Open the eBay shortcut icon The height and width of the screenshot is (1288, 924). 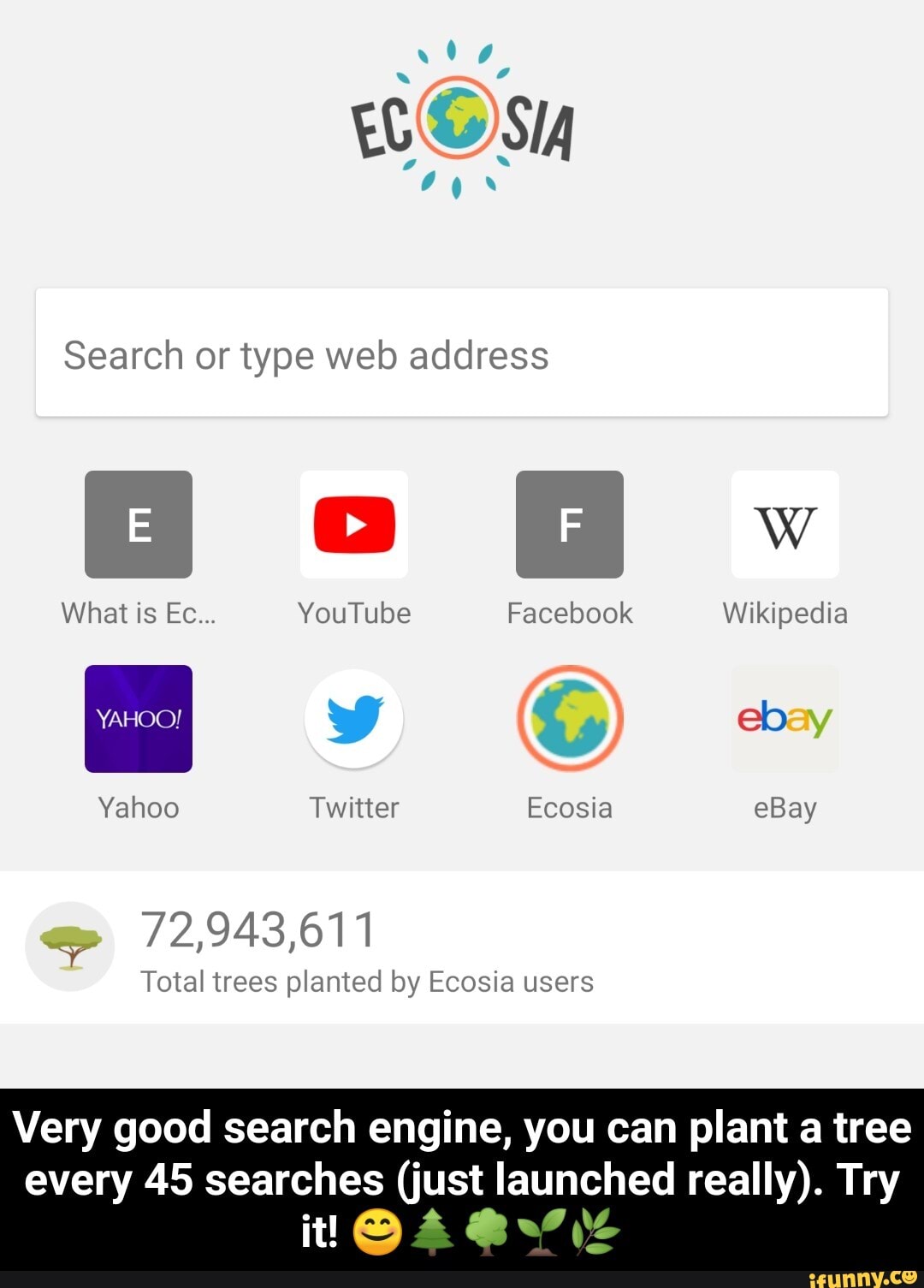(x=785, y=718)
